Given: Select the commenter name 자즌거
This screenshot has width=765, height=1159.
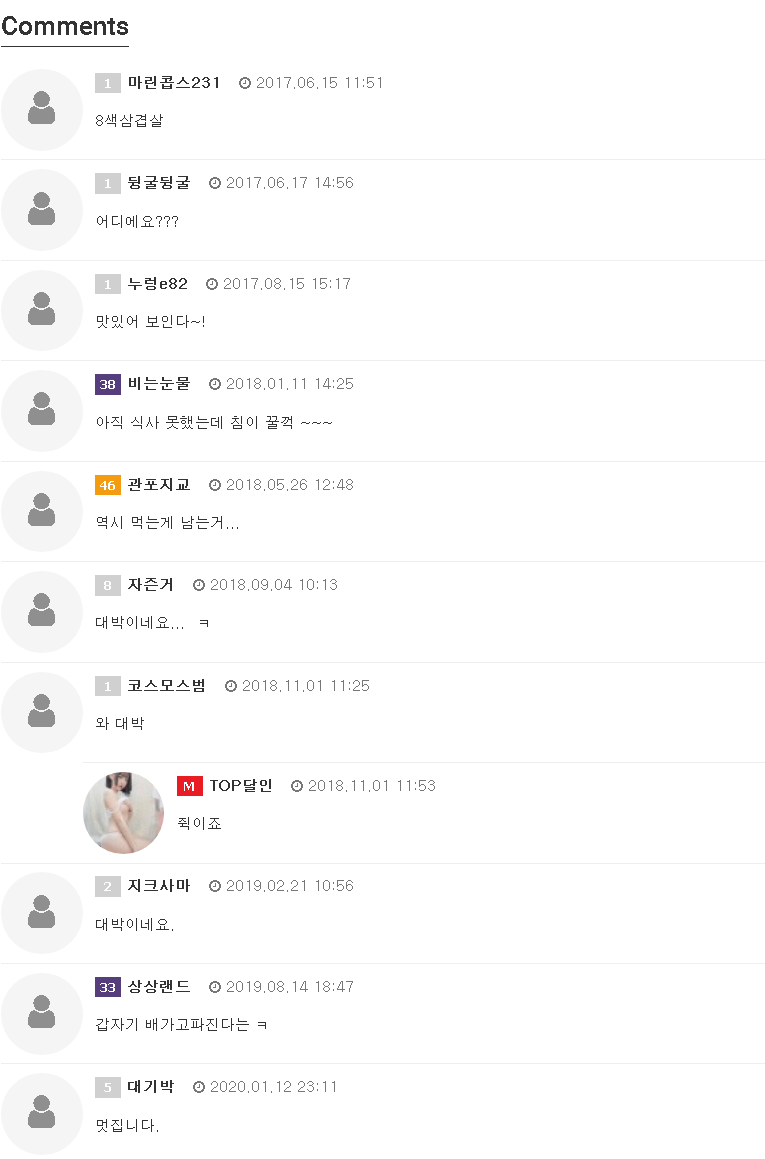Looking at the screenshot, I should pos(150,585).
